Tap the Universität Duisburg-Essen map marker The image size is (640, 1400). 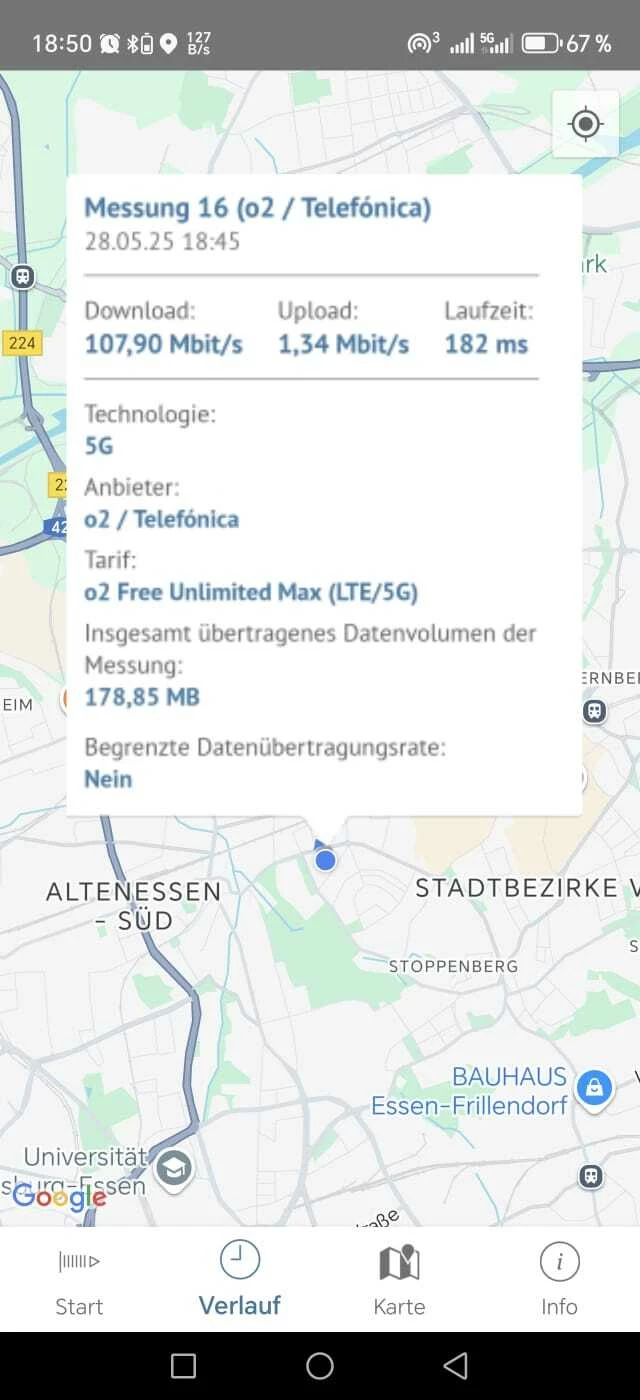click(x=174, y=1168)
